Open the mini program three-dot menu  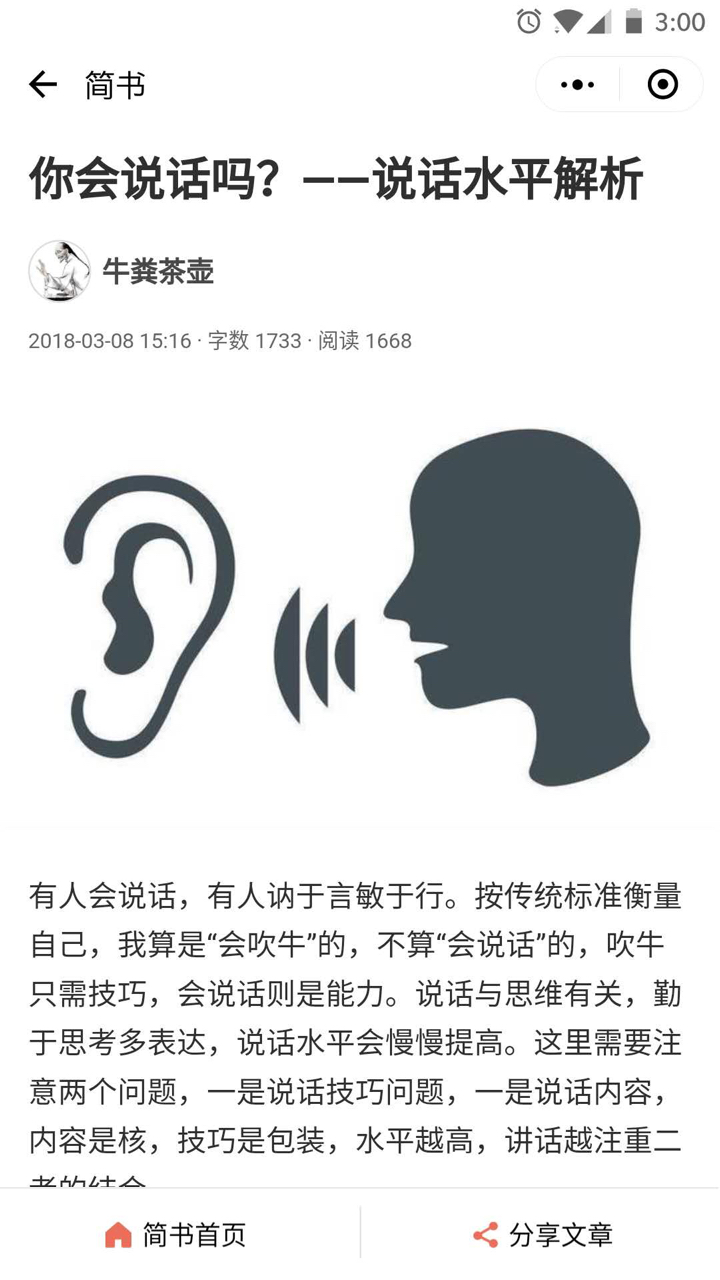pos(578,85)
